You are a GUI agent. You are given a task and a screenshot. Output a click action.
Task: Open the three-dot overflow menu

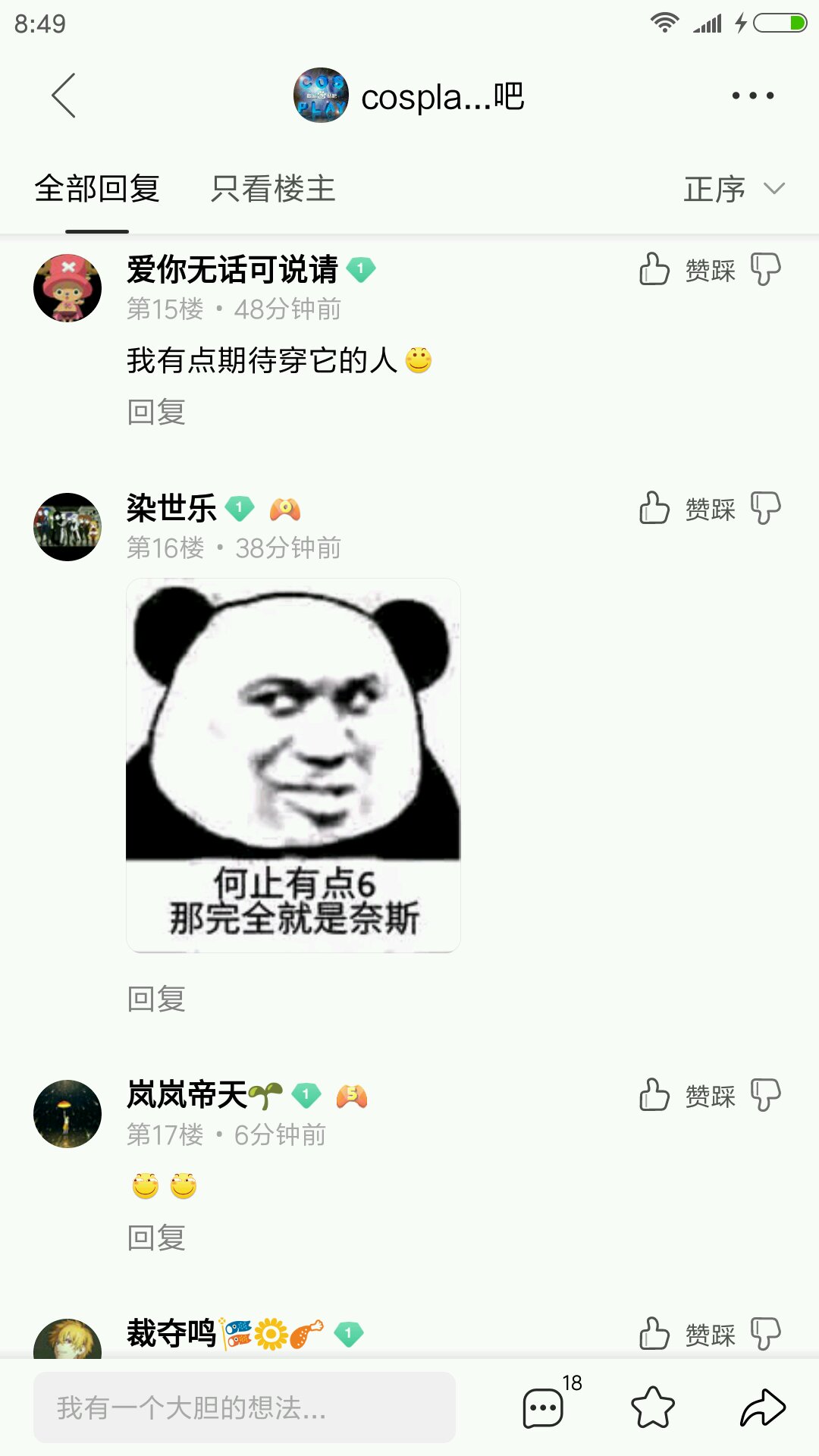coord(752,96)
